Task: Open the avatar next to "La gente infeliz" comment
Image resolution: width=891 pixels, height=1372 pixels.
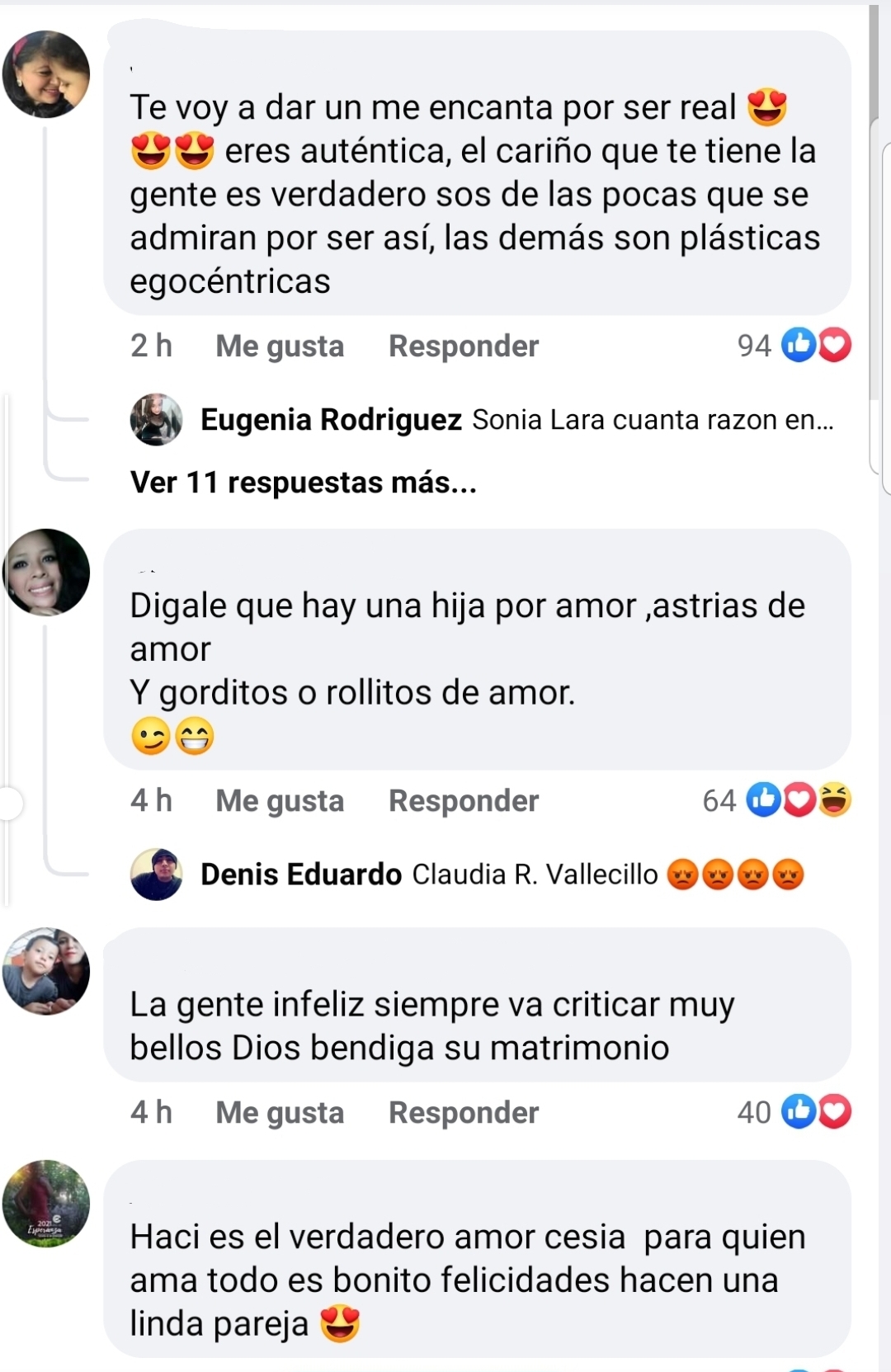Action: (x=46, y=971)
